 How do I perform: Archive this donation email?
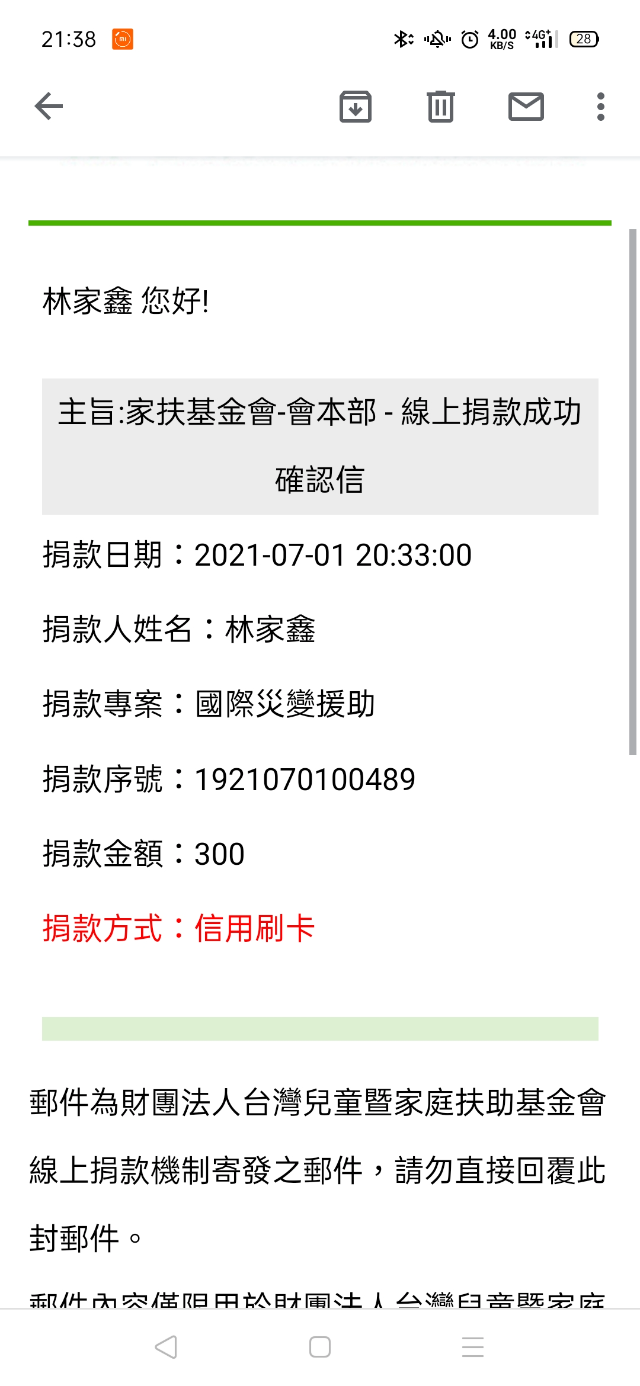point(355,106)
